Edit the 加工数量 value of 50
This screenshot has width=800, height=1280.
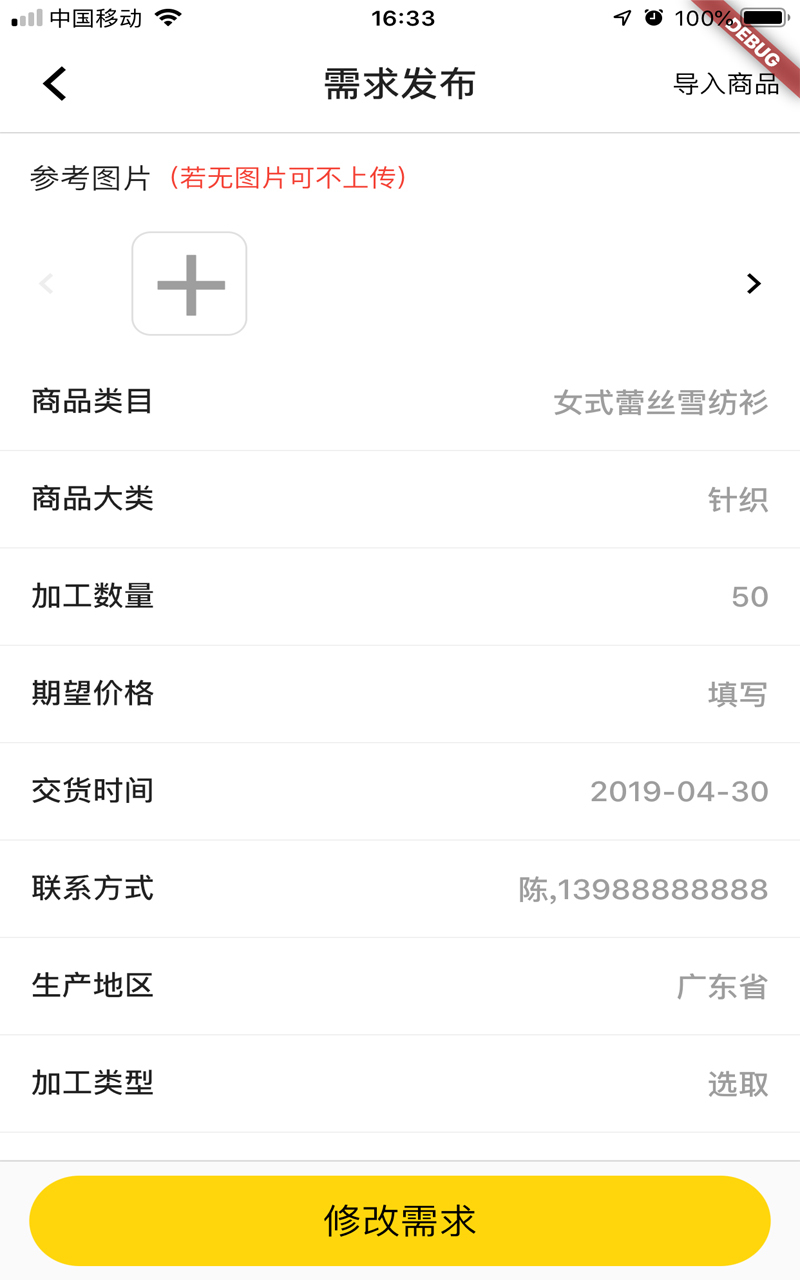click(400, 596)
